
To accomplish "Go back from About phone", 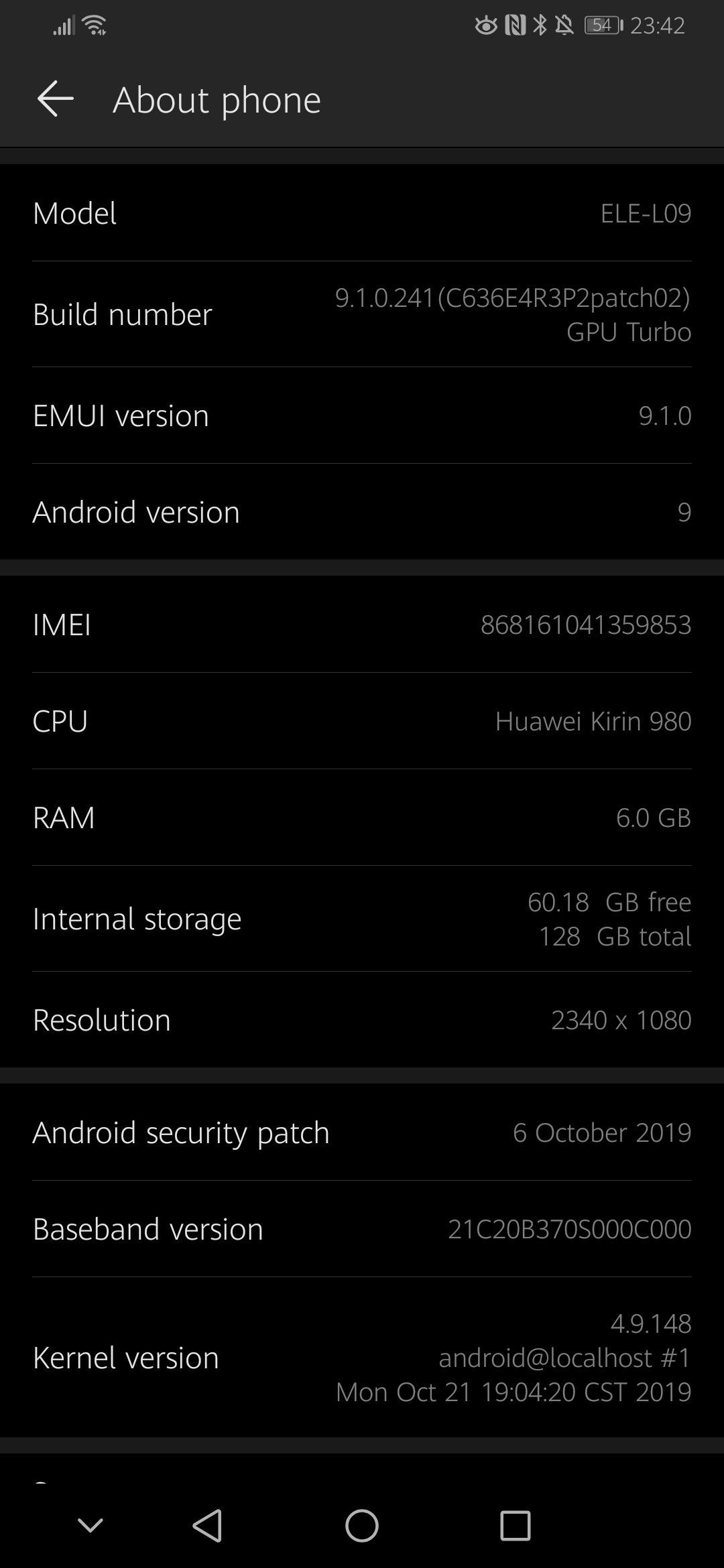I will [x=56, y=99].
